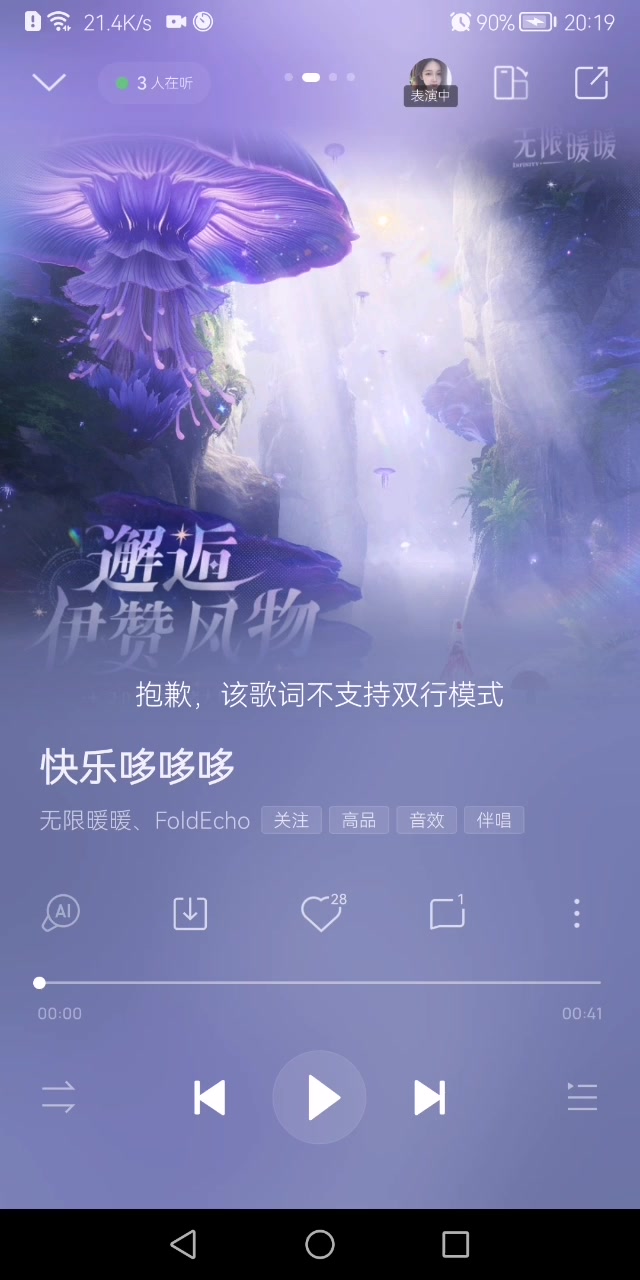The width and height of the screenshot is (640, 1280).
Task: Skip to the previous track
Action: [x=209, y=1098]
